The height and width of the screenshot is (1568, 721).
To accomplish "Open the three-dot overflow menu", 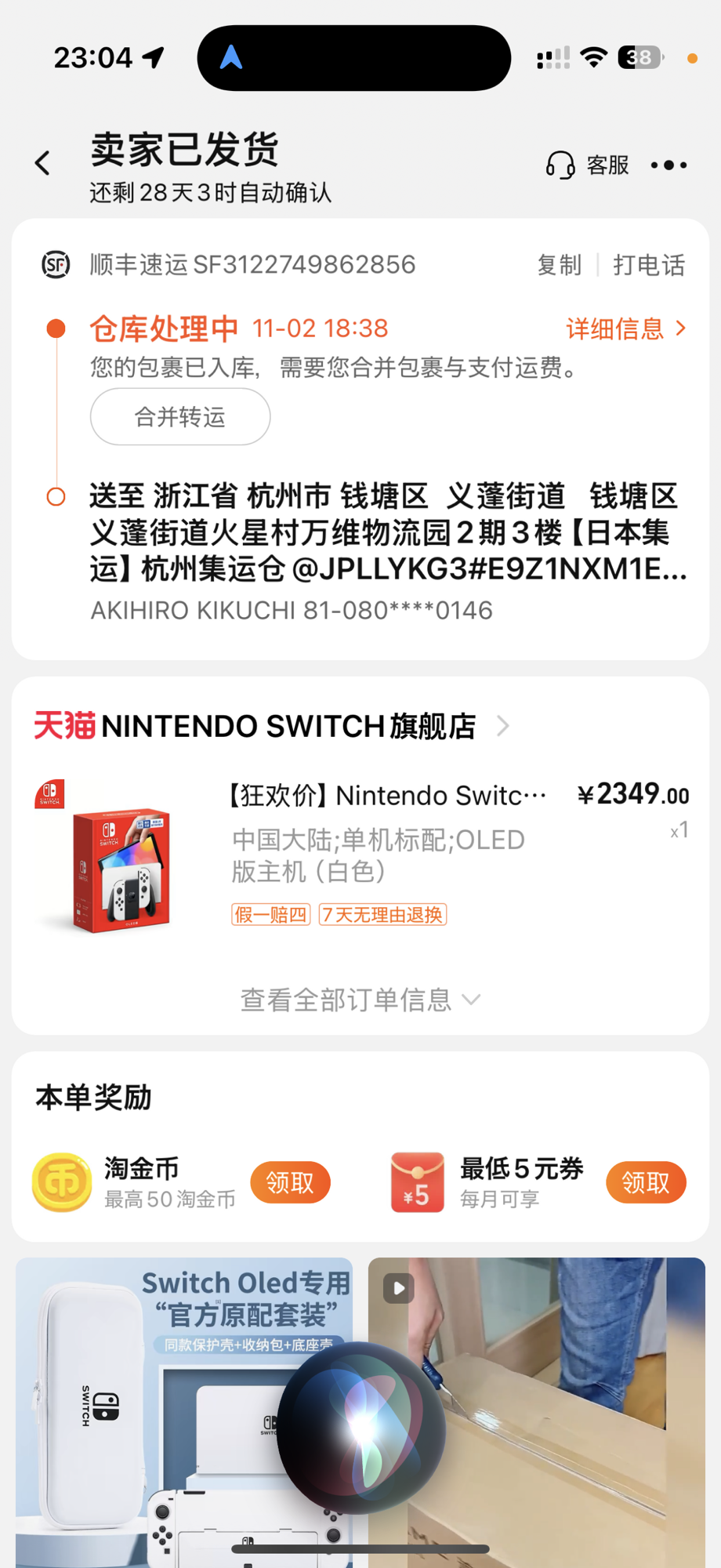I will (x=668, y=165).
